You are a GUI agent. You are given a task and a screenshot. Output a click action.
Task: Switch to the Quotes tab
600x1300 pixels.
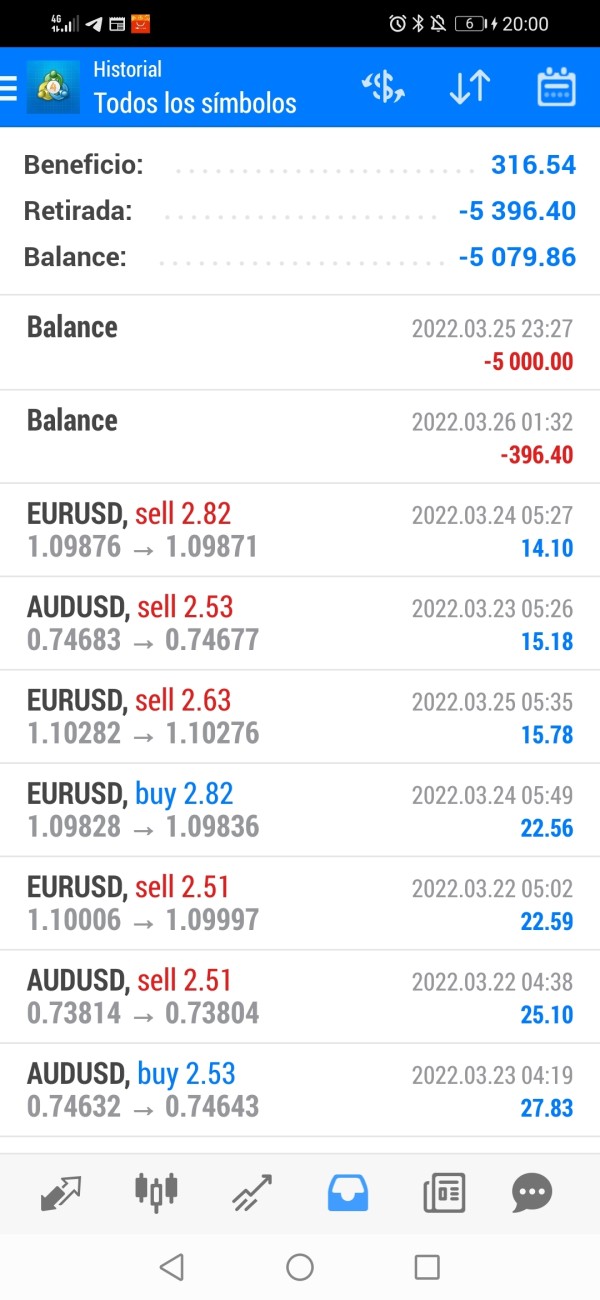pos(62,1191)
